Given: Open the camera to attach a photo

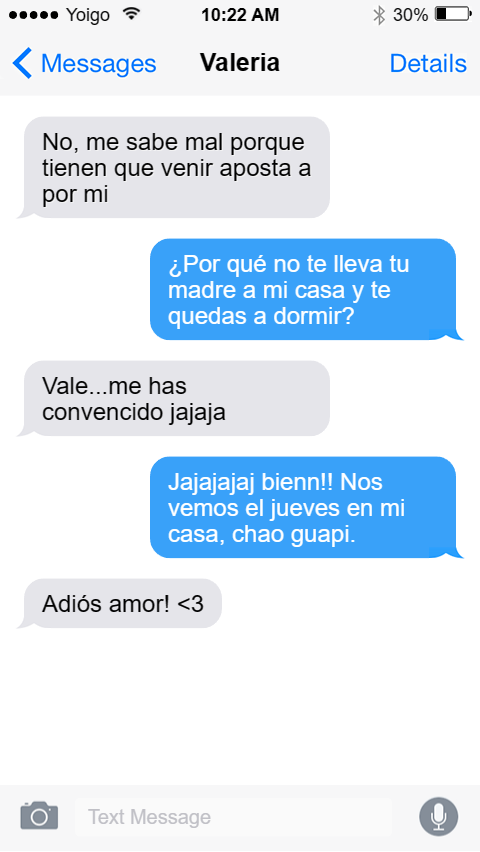Looking at the screenshot, I should 39,815.
